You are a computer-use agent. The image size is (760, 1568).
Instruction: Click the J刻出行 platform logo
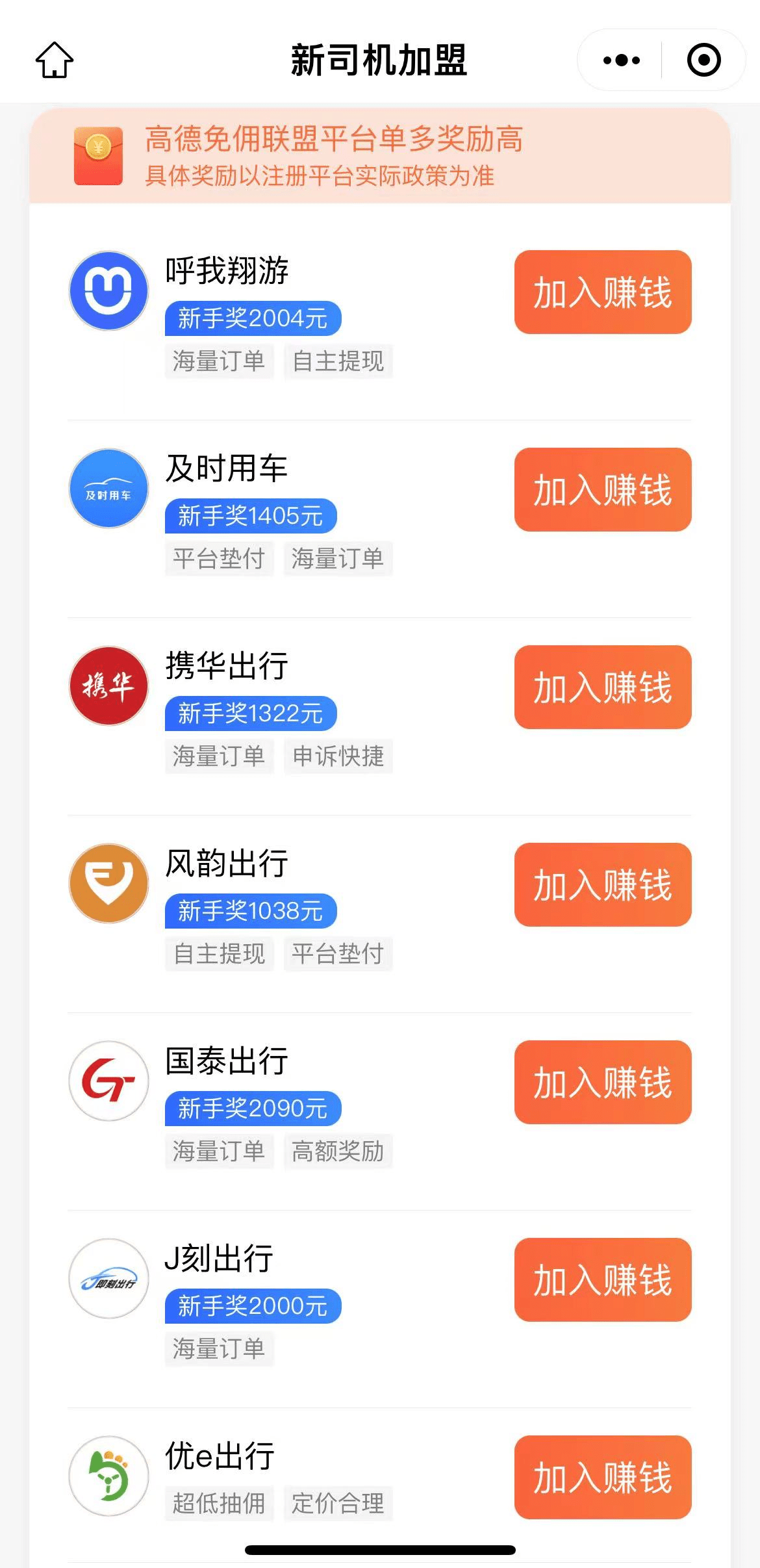point(108,1278)
